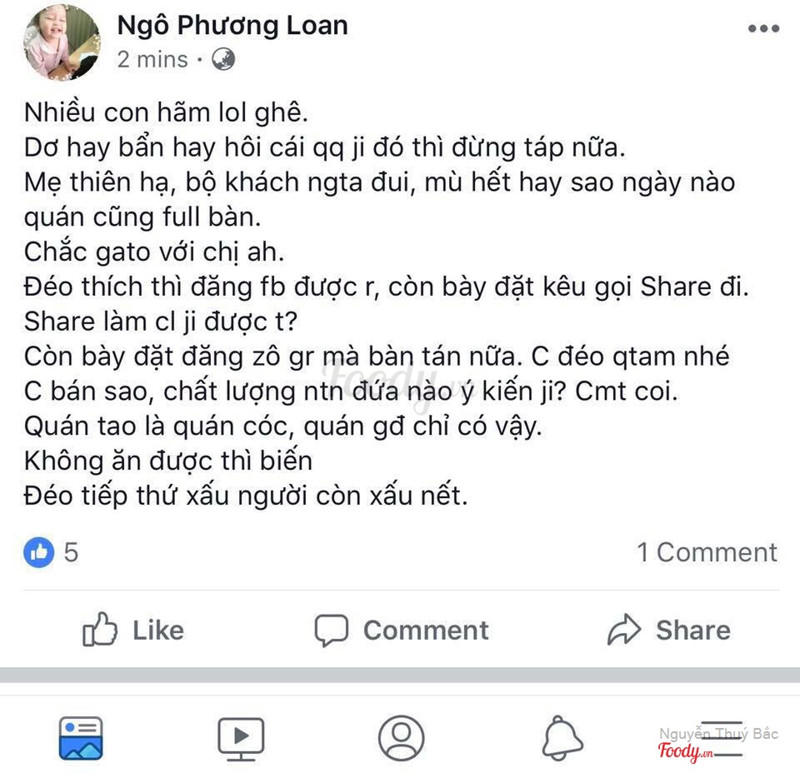This screenshot has height=773, width=800.
Task: Open the notifications bell tab
Action: [x=562, y=739]
